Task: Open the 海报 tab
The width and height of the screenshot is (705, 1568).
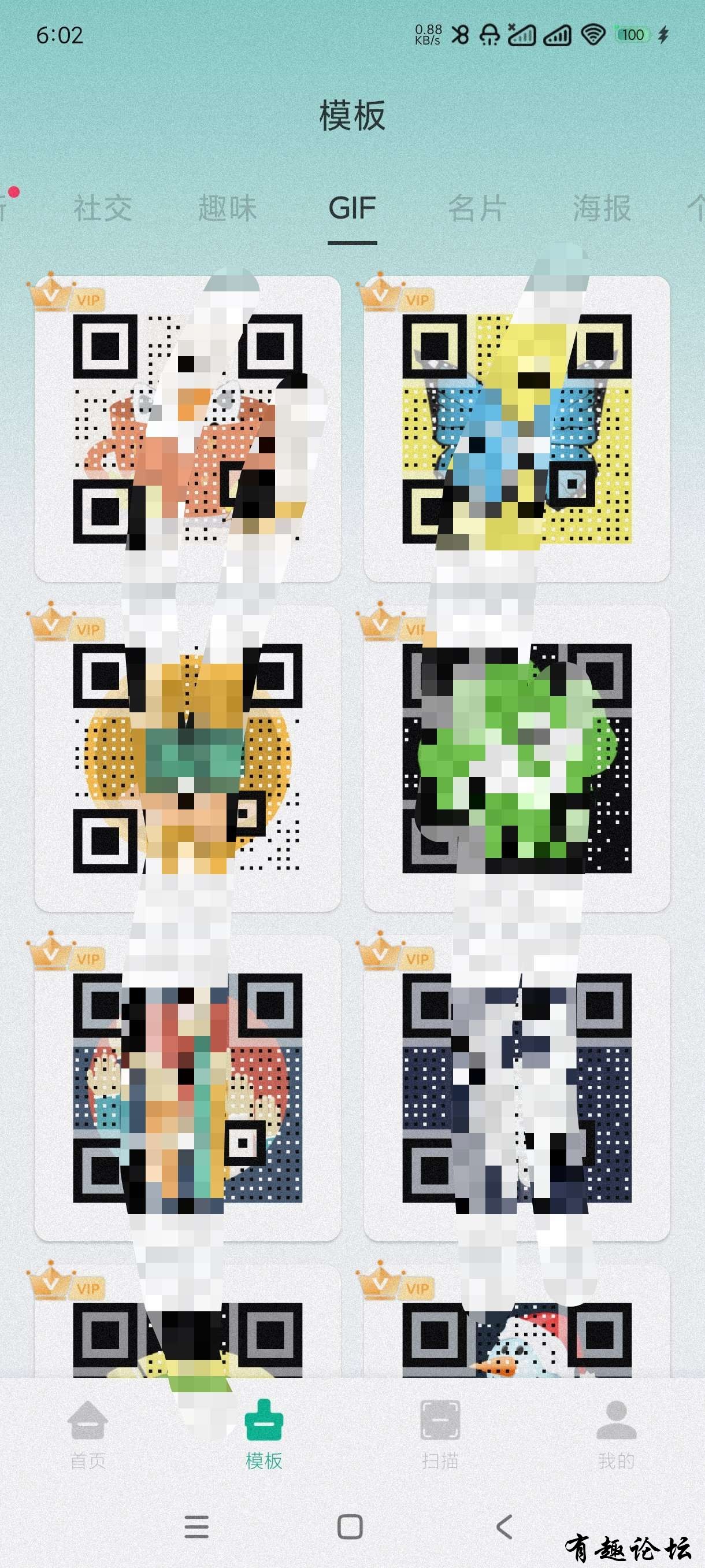Action: 602,208
